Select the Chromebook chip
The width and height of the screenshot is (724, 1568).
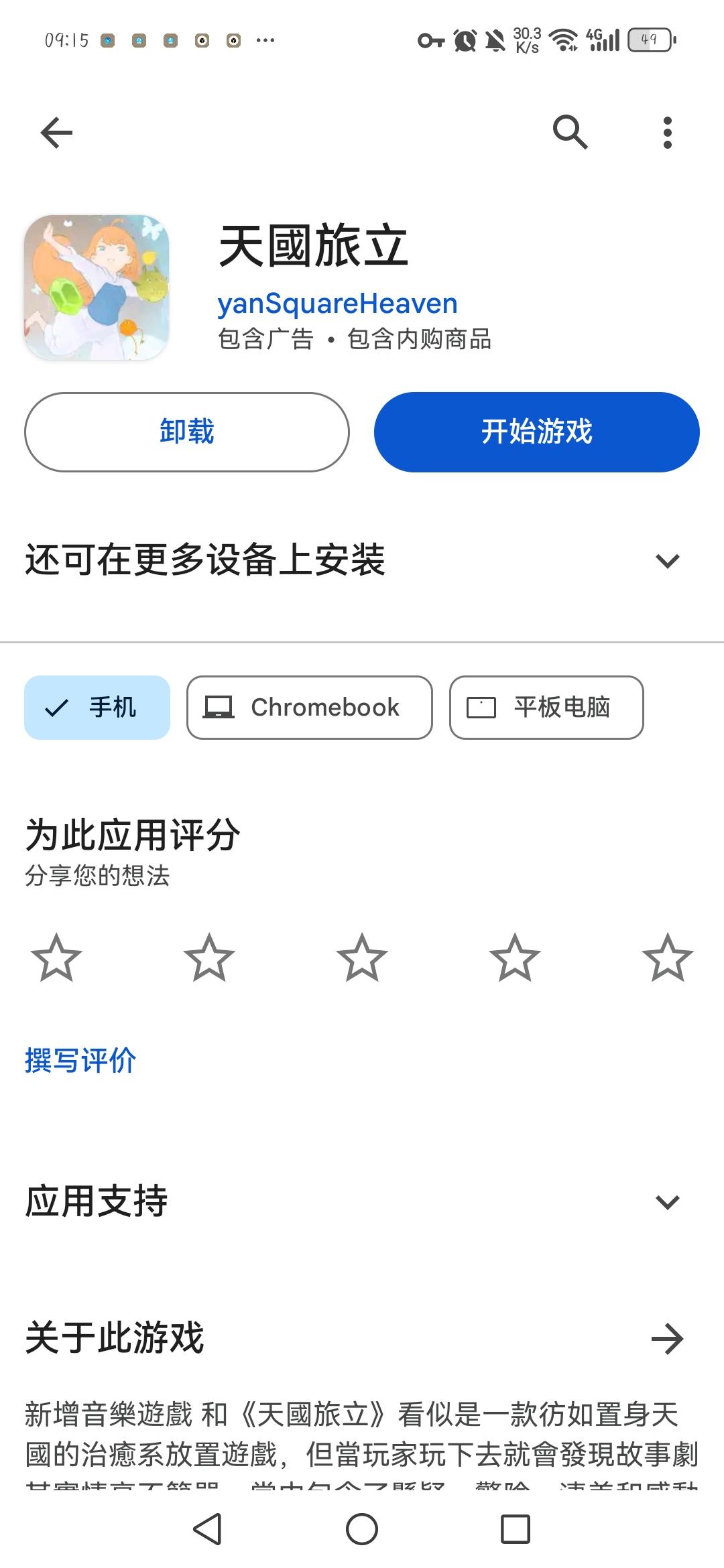tap(309, 707)
